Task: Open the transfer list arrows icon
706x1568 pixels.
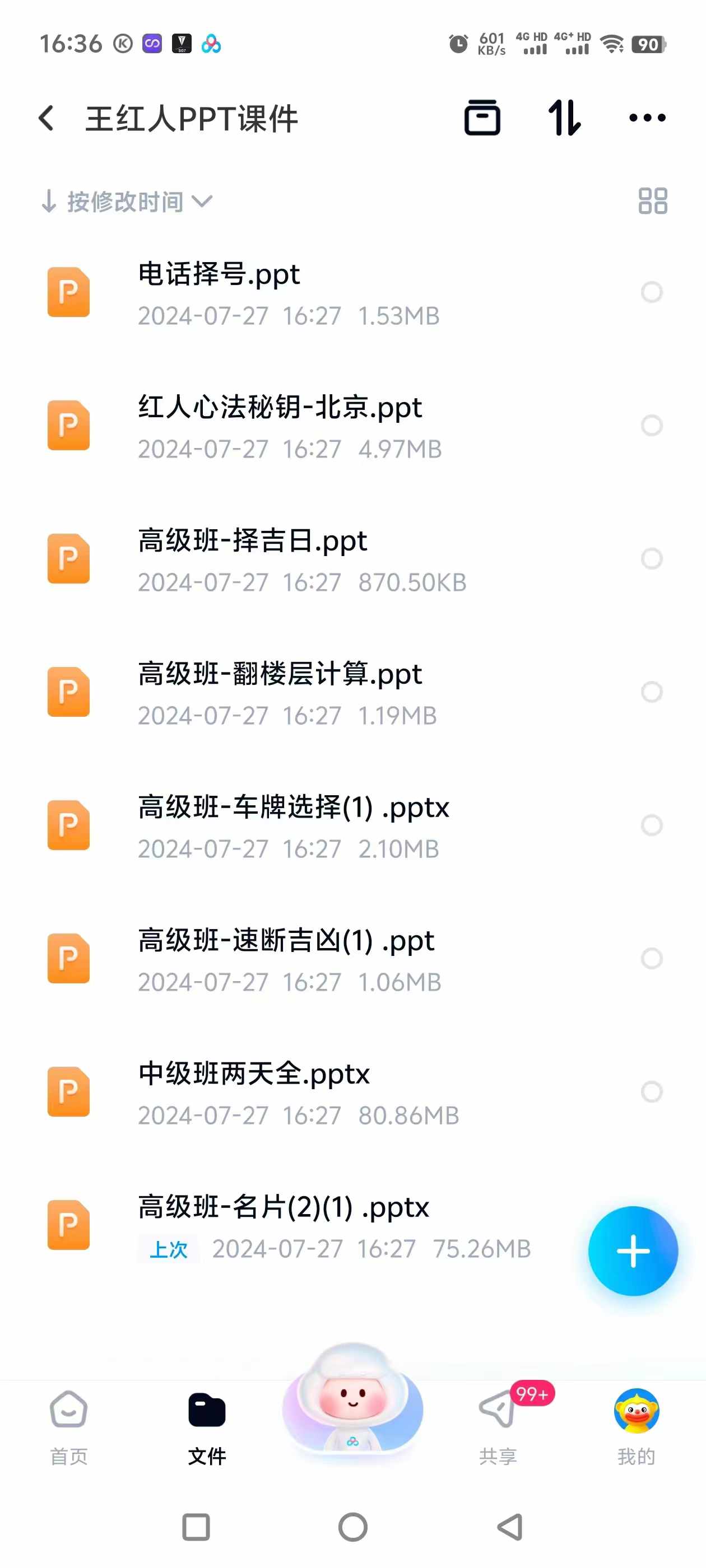Action: [x=565, y=118]
